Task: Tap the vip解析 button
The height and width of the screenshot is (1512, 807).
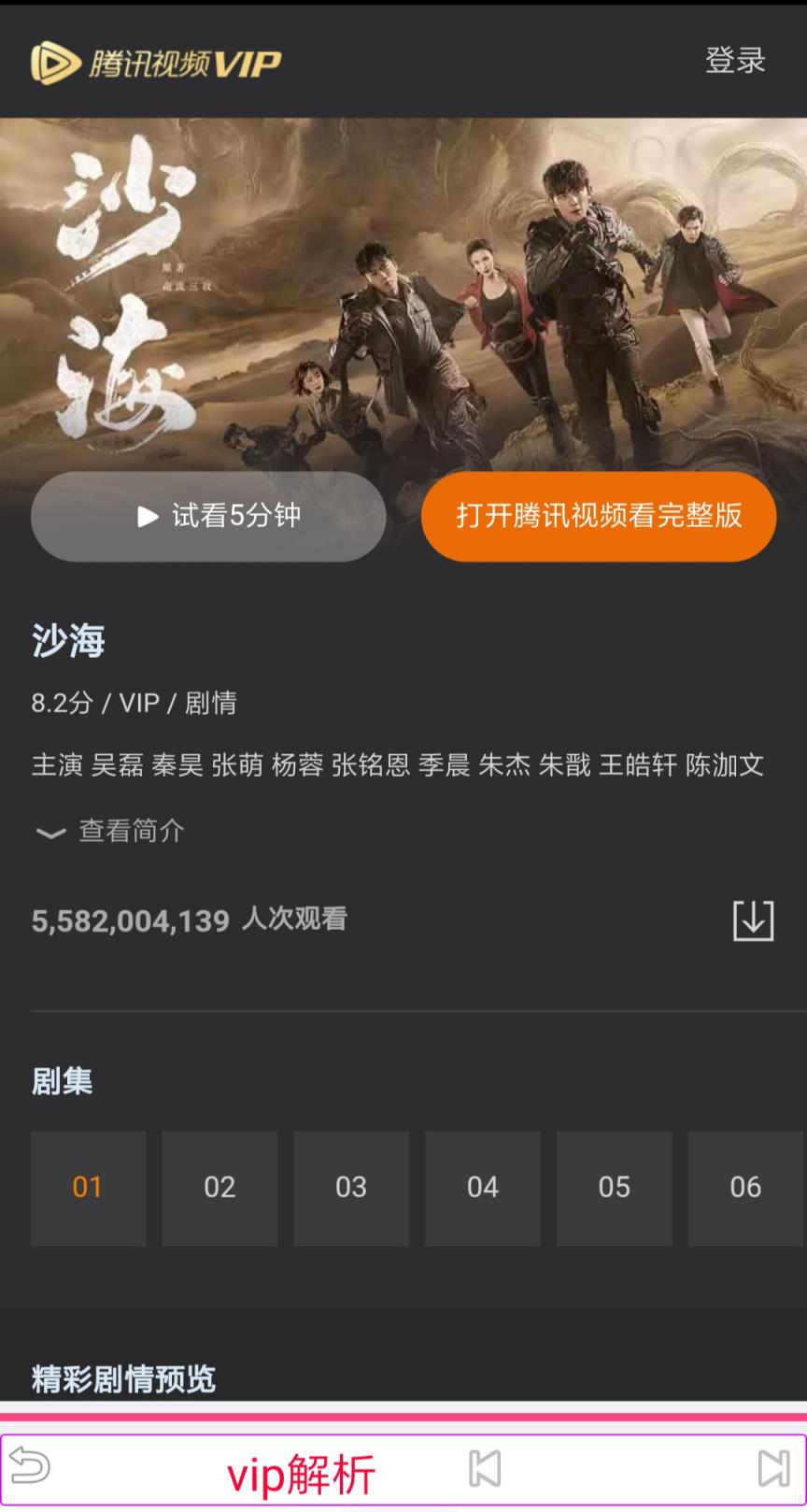Action: [301, 1474]
